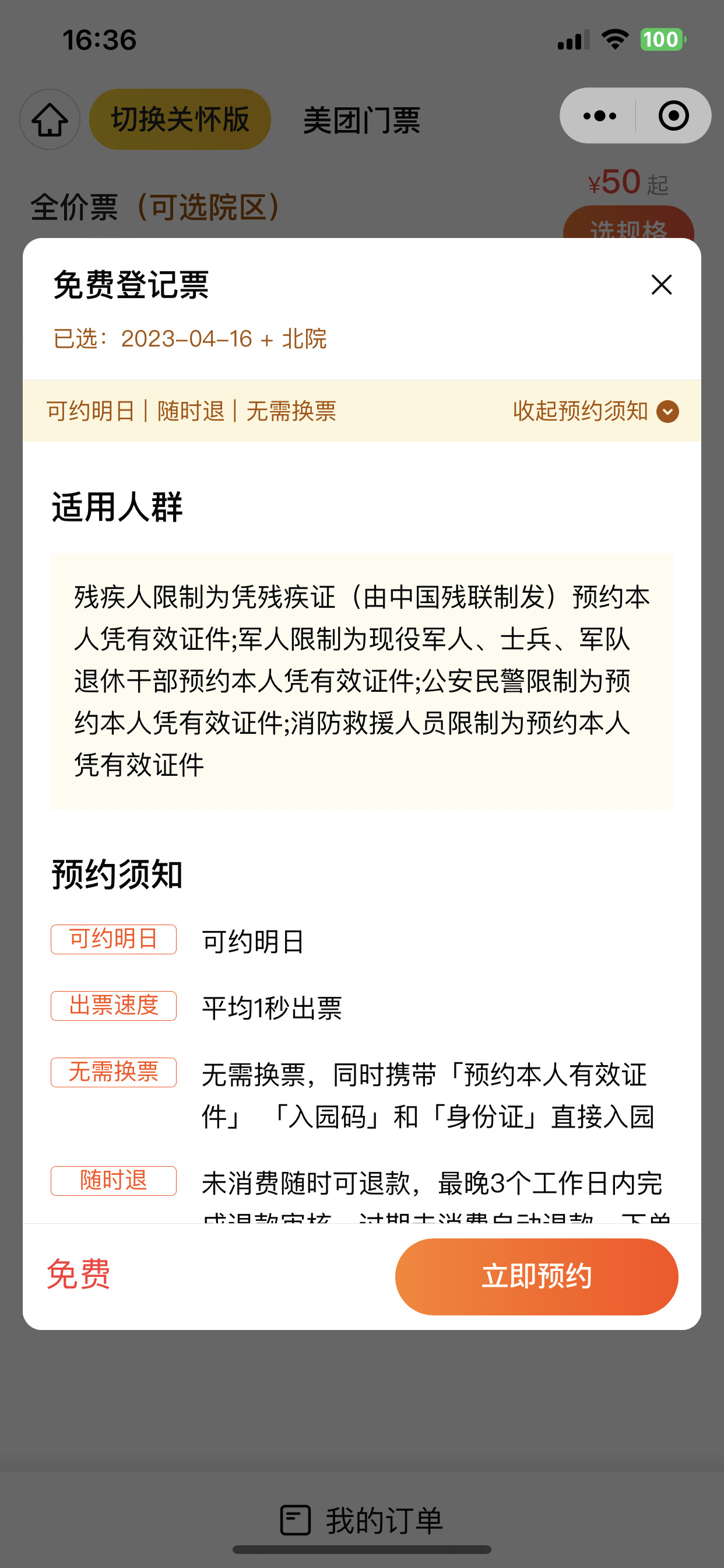
Task: Close the 免费登记票 dialog
Action: (x=661, y=284)
